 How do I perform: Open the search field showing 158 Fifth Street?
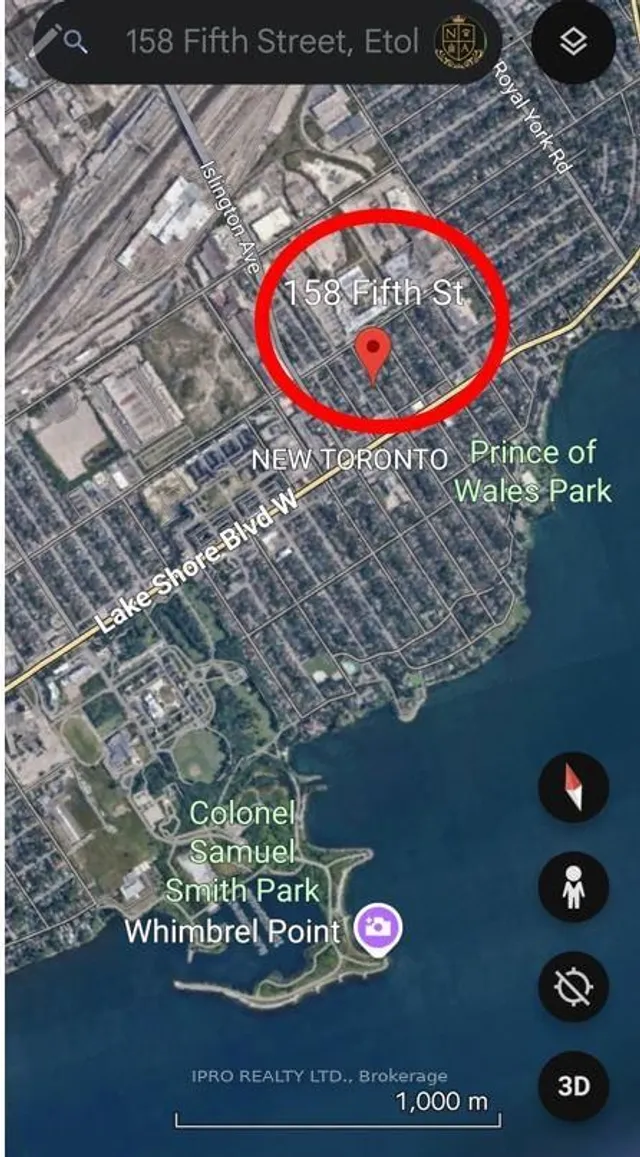(270, 42)
